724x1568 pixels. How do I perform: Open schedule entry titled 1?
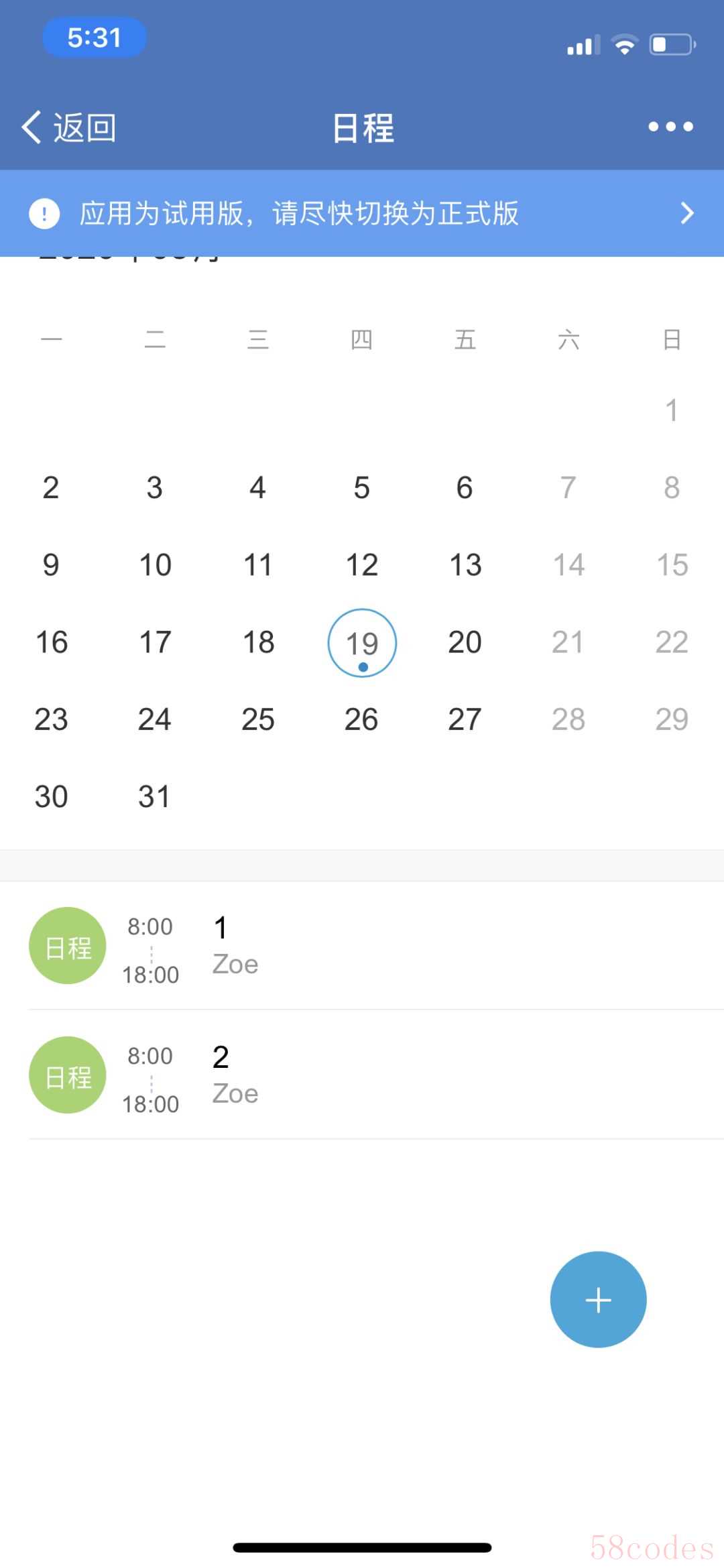(376, 945)
